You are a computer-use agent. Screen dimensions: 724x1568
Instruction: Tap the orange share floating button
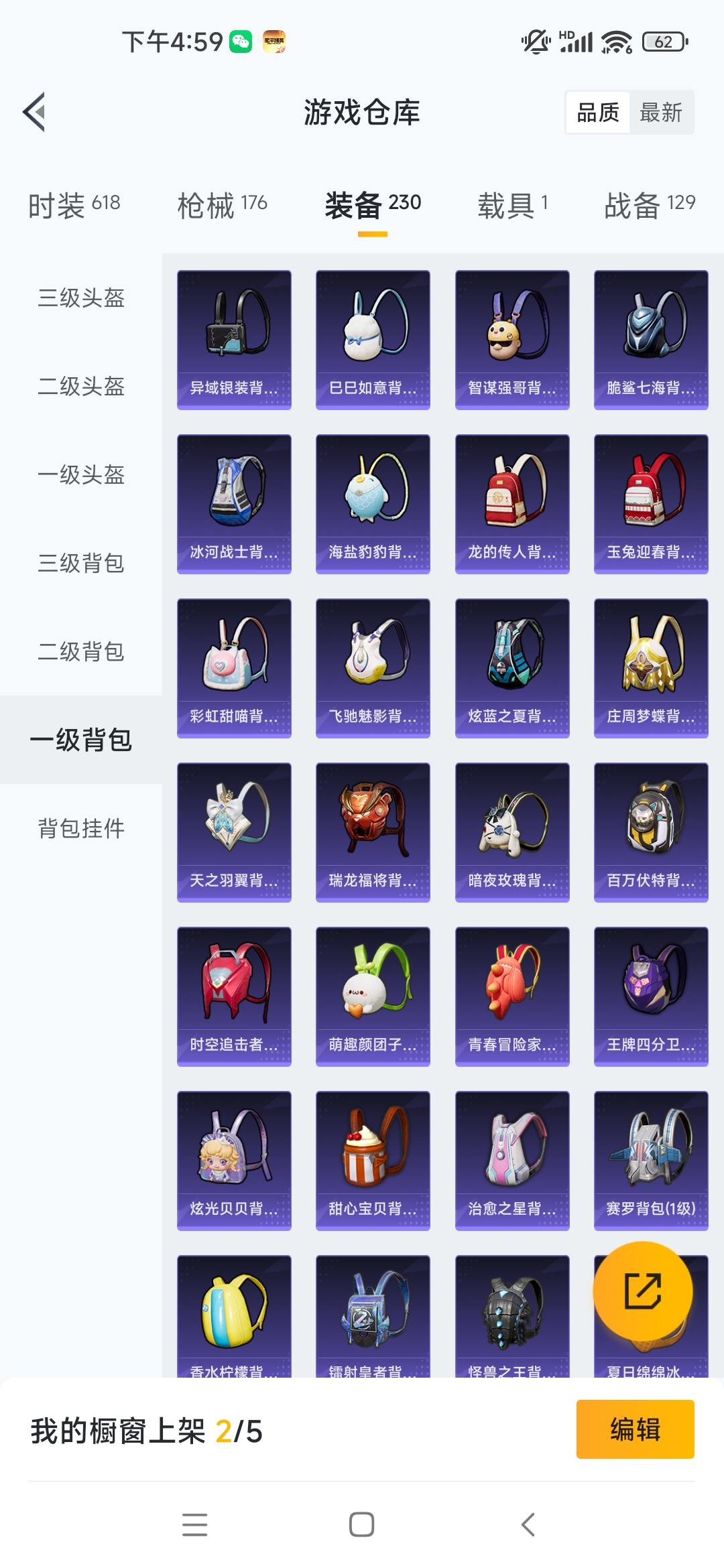(x=642, y=1291)
